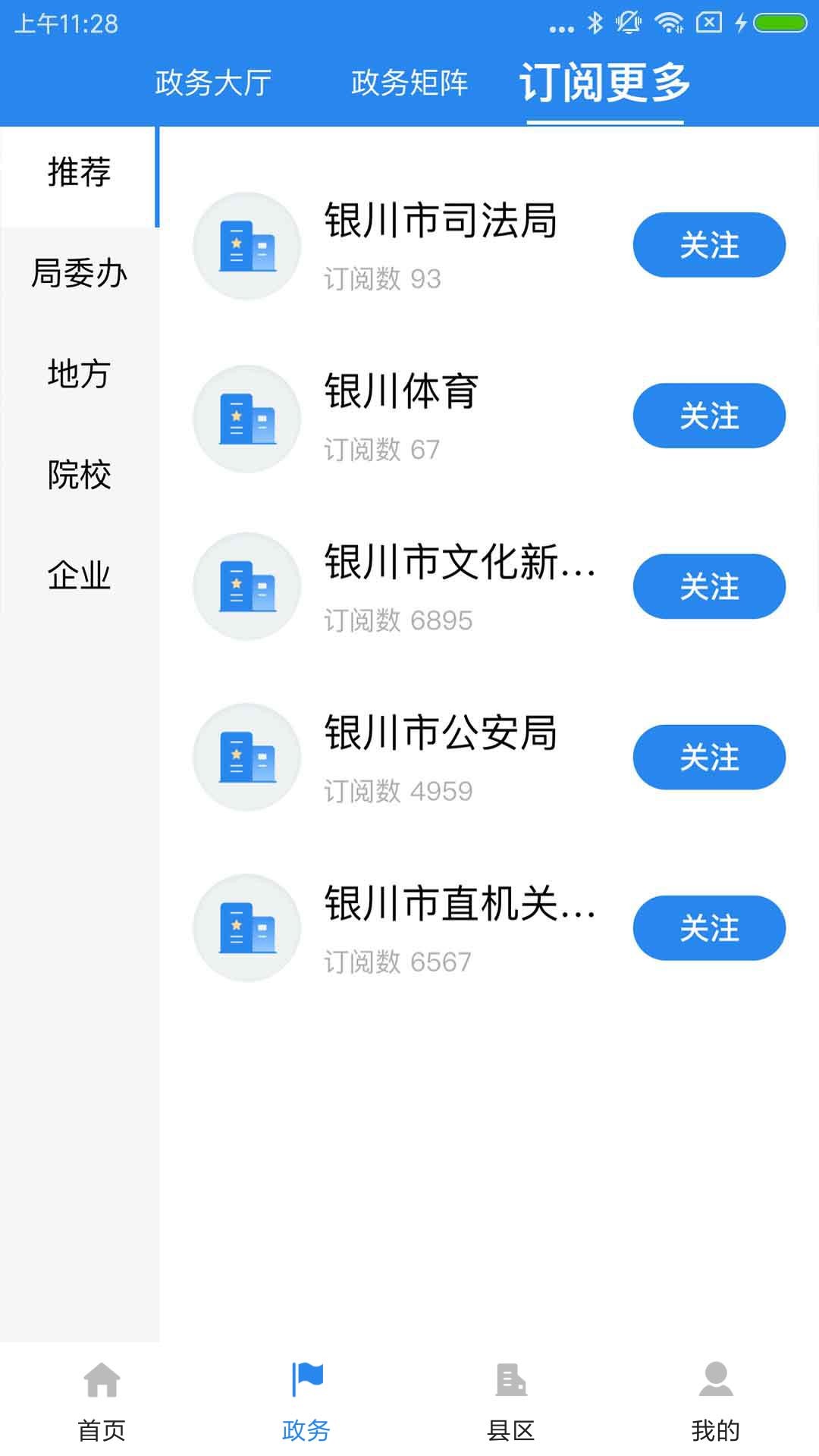Screen dimensions: 819x1456
Task: Follow 银川市司法局 with its 关注 button
Action: pos(709,245)
